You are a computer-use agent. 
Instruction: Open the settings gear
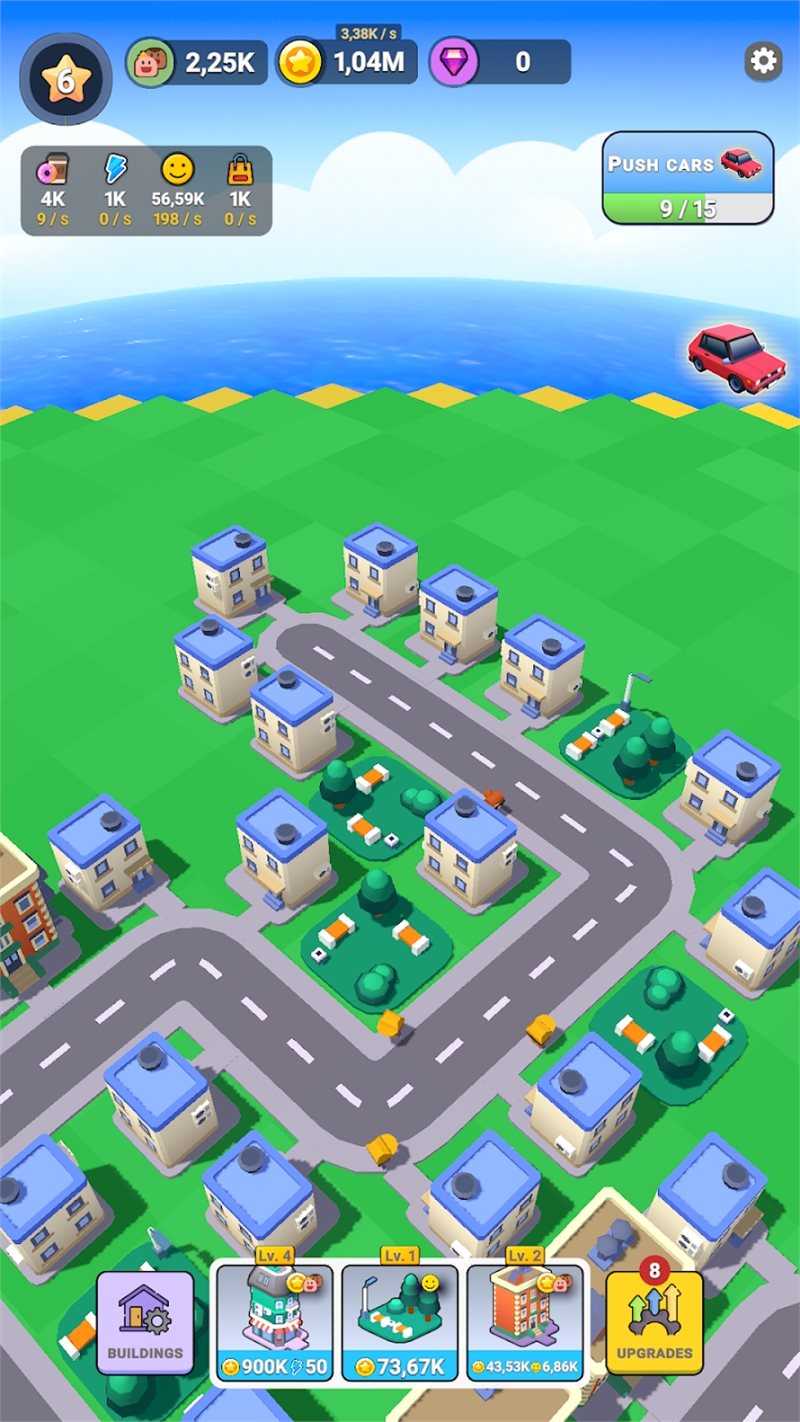pyautogui.click(x=763, y=62)
